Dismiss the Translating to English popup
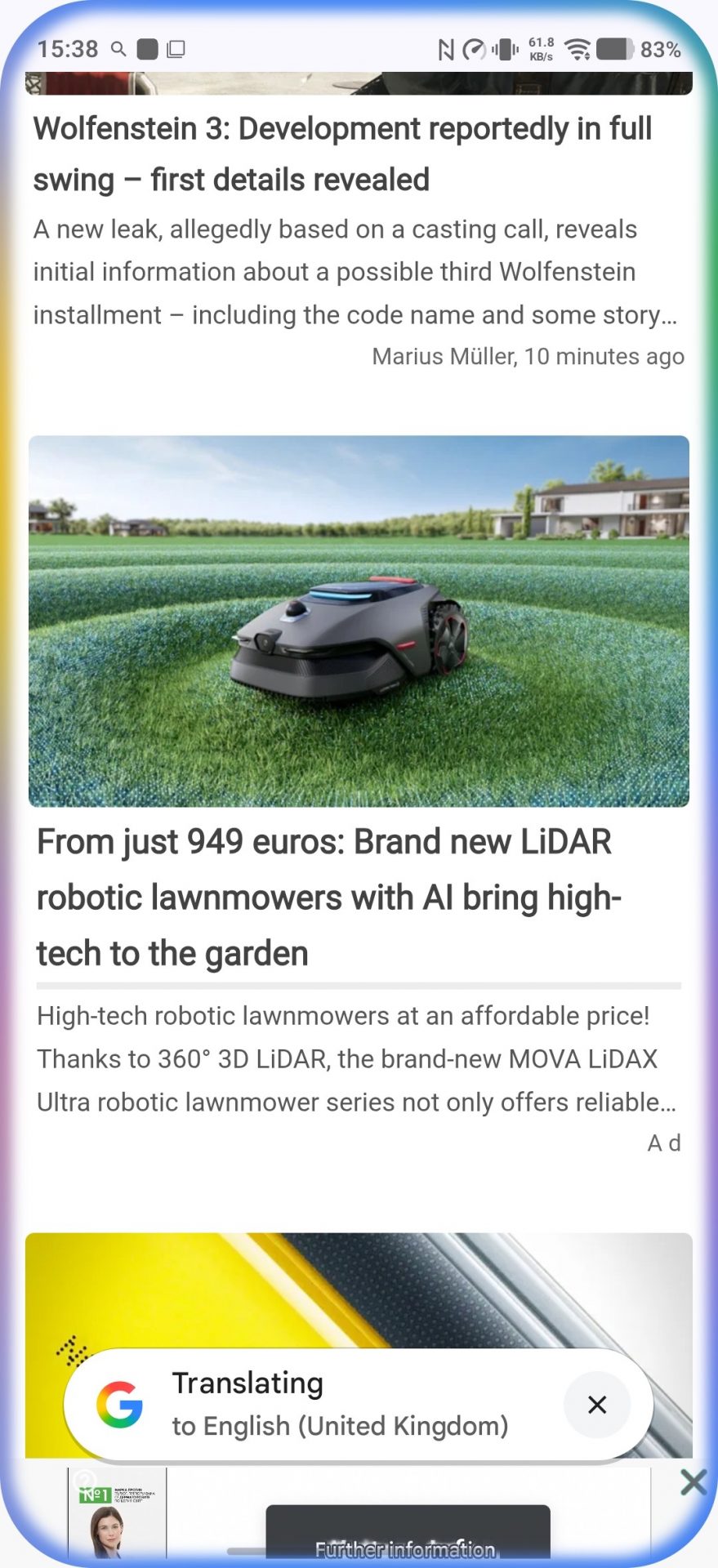Viewport: 718px width, 1568px height. pos(597,1405)
